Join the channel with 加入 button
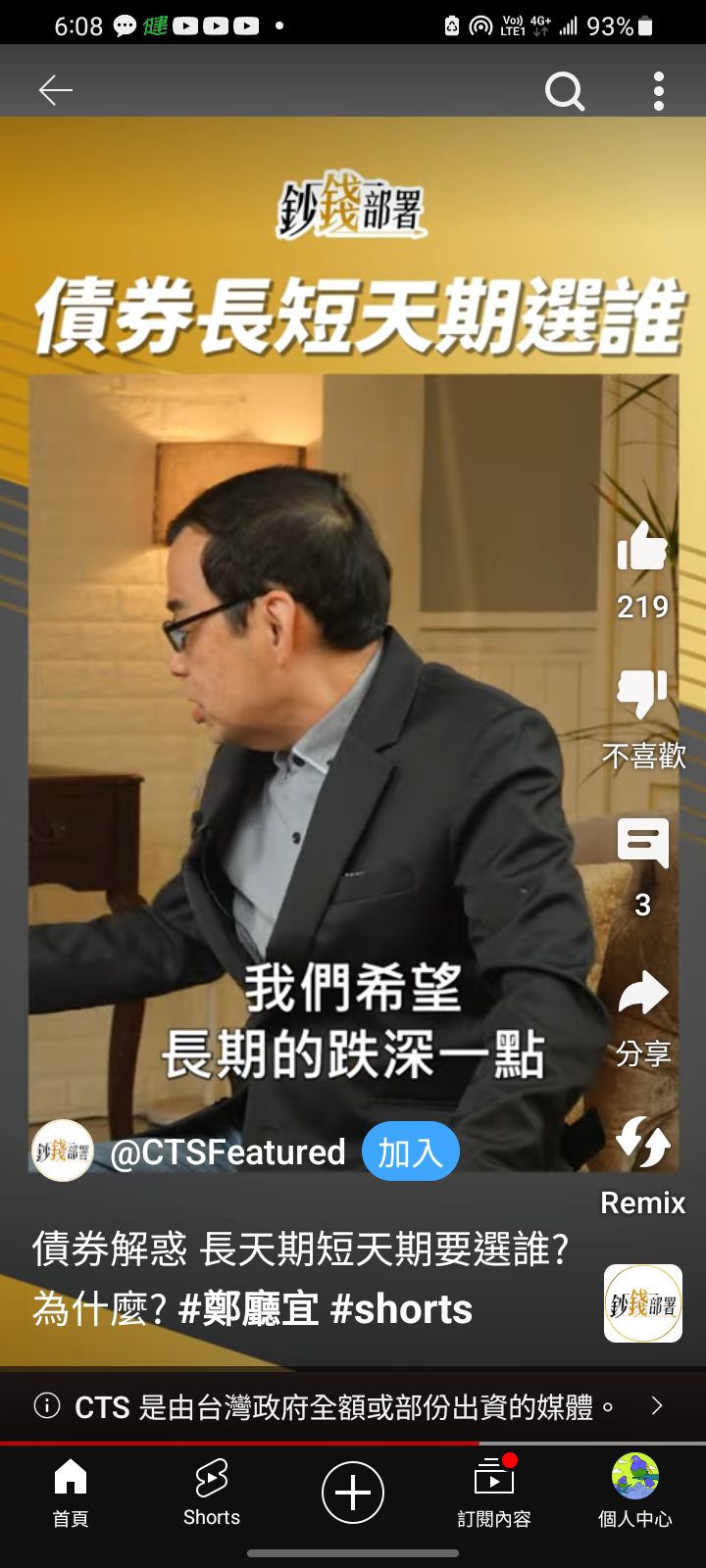 coord(410,1151)
